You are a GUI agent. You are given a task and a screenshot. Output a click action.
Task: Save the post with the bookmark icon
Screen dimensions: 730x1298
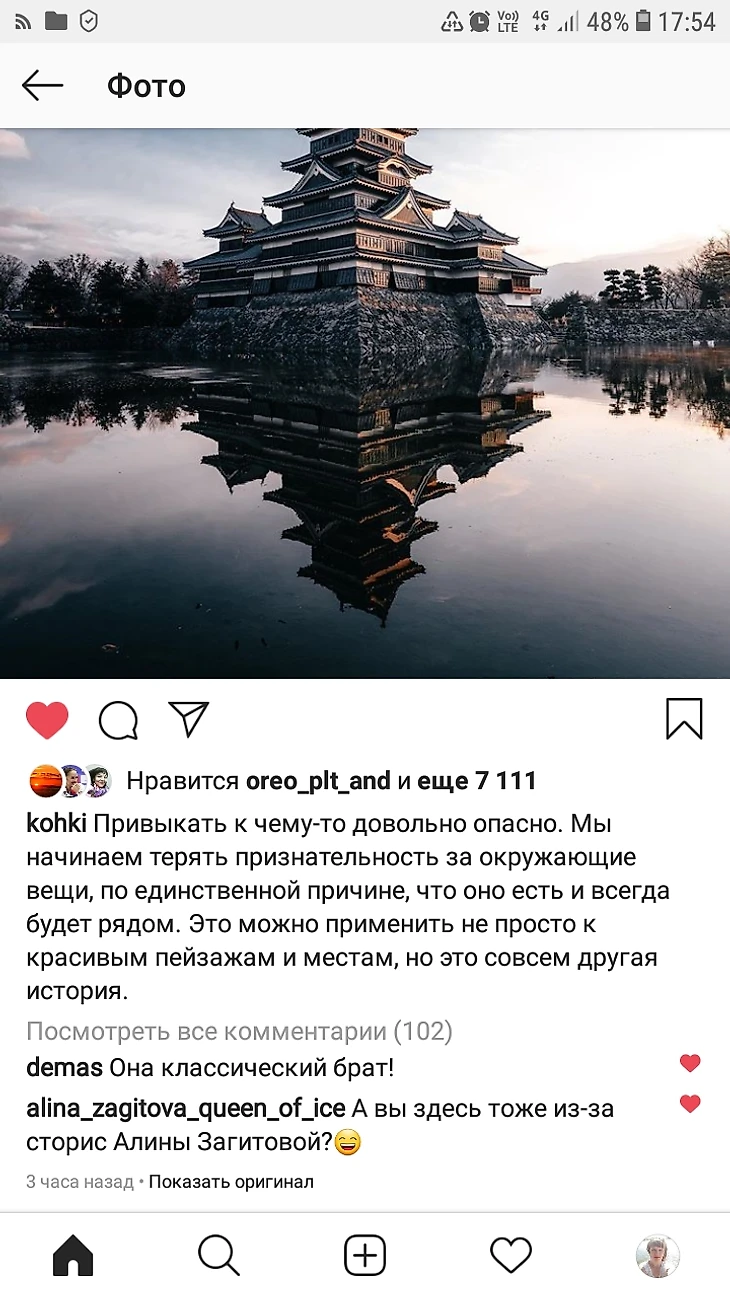coord(684,719)
